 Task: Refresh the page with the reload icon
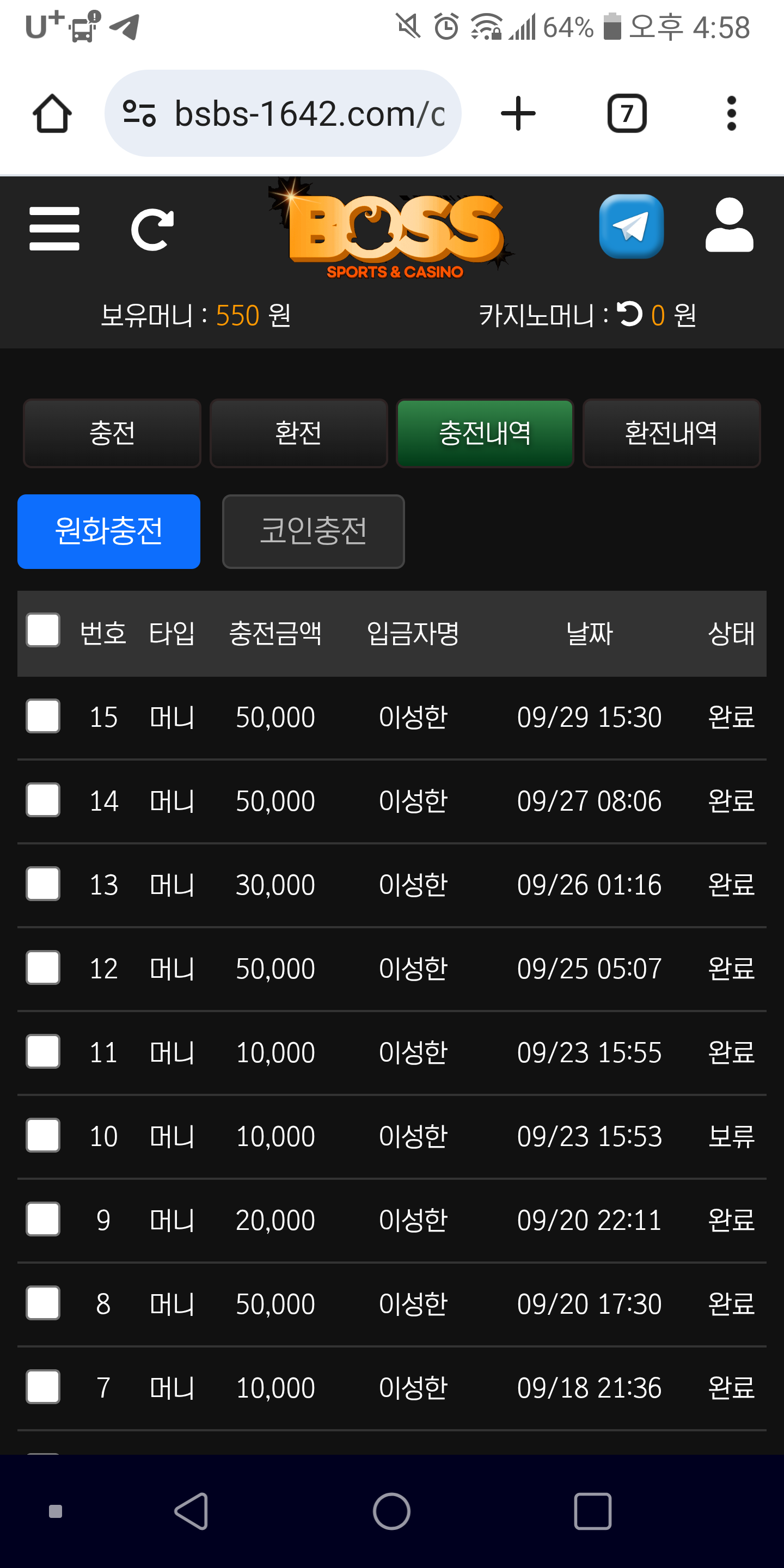click(x=152, y=229)
